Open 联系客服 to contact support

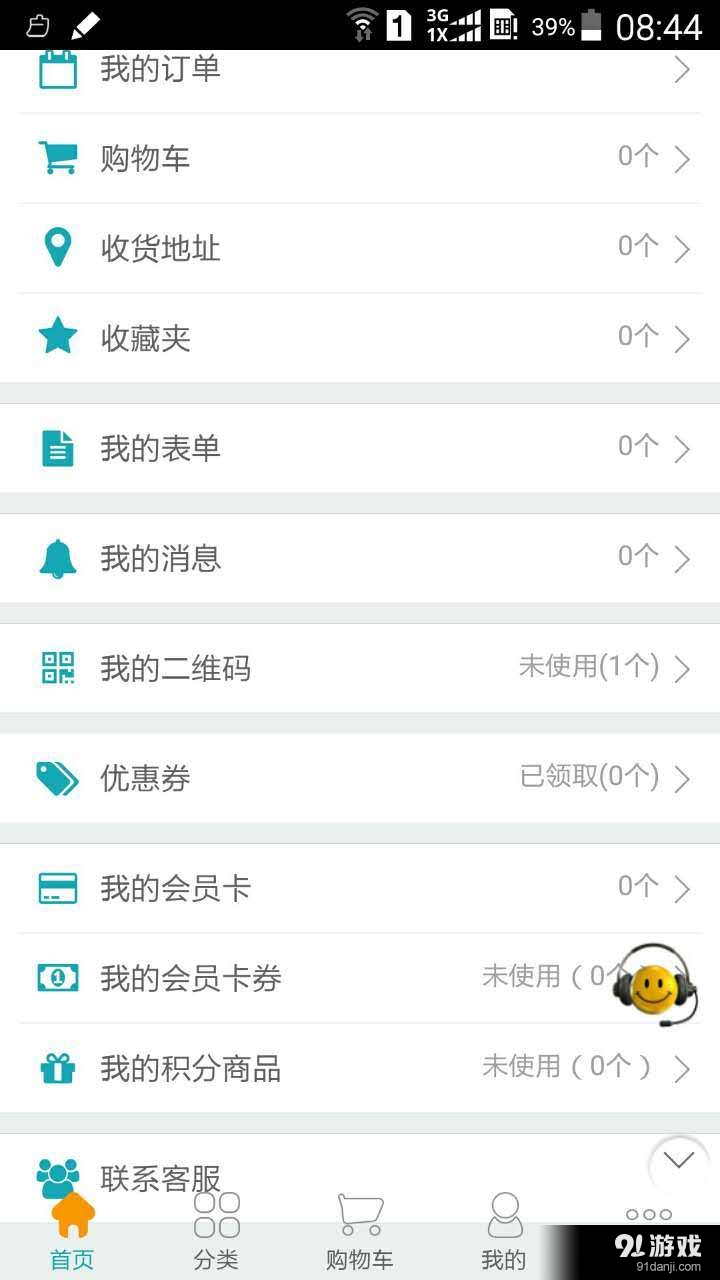[x=160, y=1178]
